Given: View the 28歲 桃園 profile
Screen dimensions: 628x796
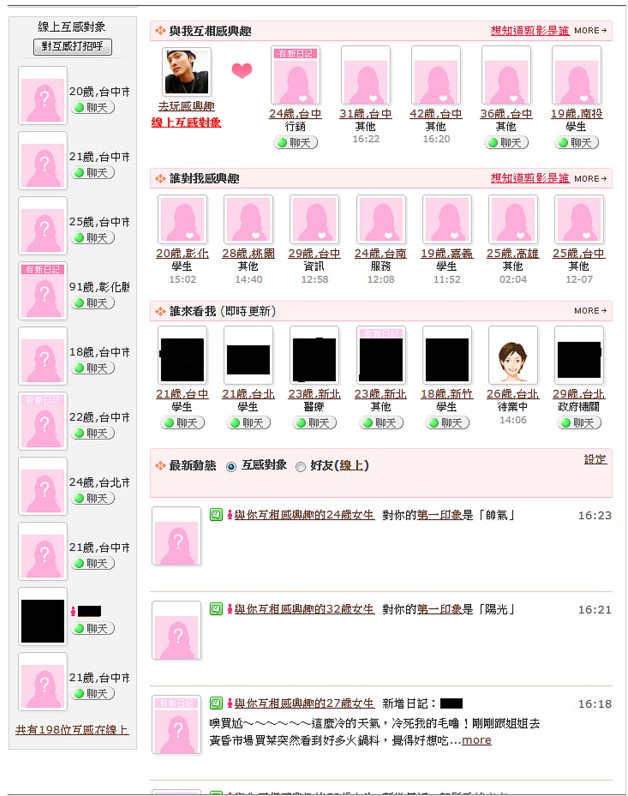Looking at the screenshot, I should coord(248,254).
